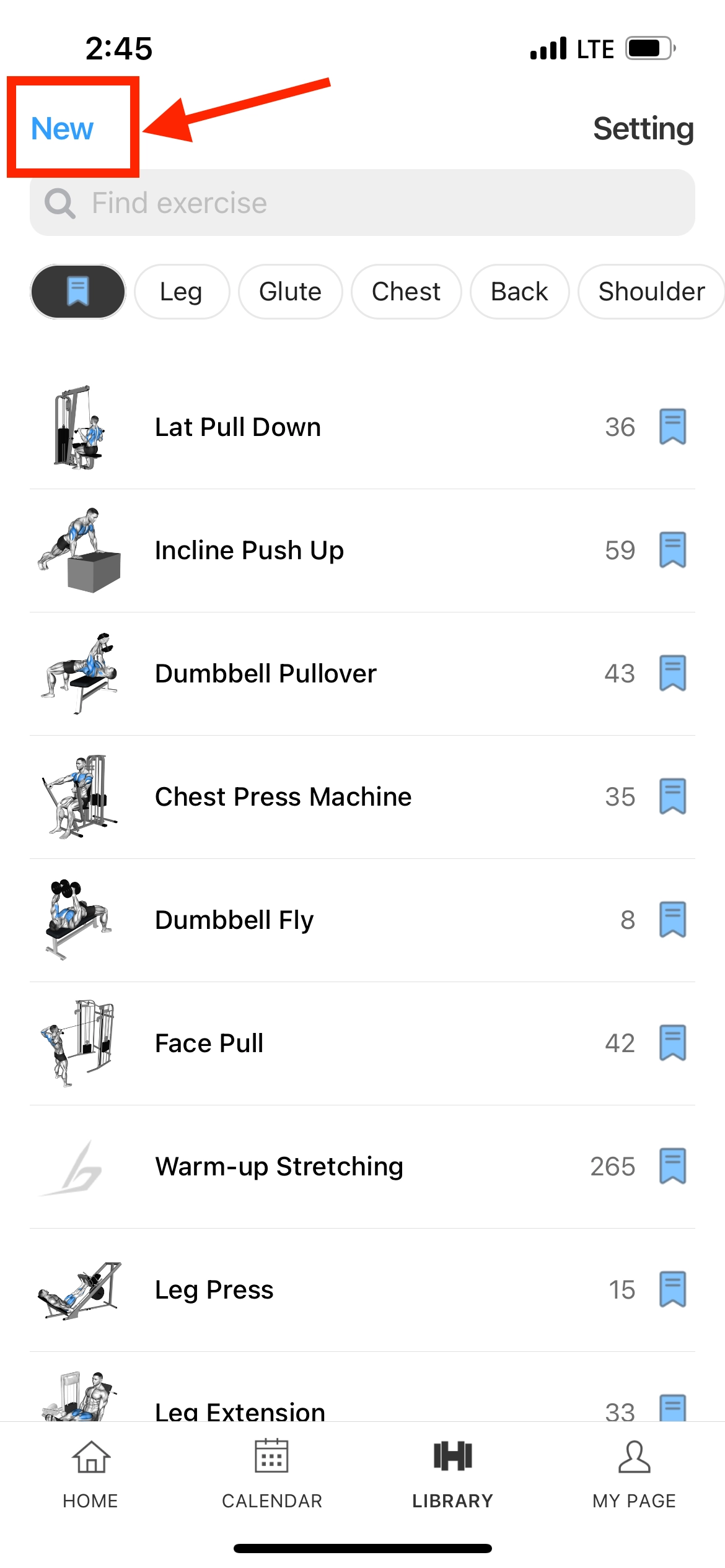View the Face Pull exercise
Image resolution: width=725 pixels, height=1568 pixels.
[x=209, y=1043]
